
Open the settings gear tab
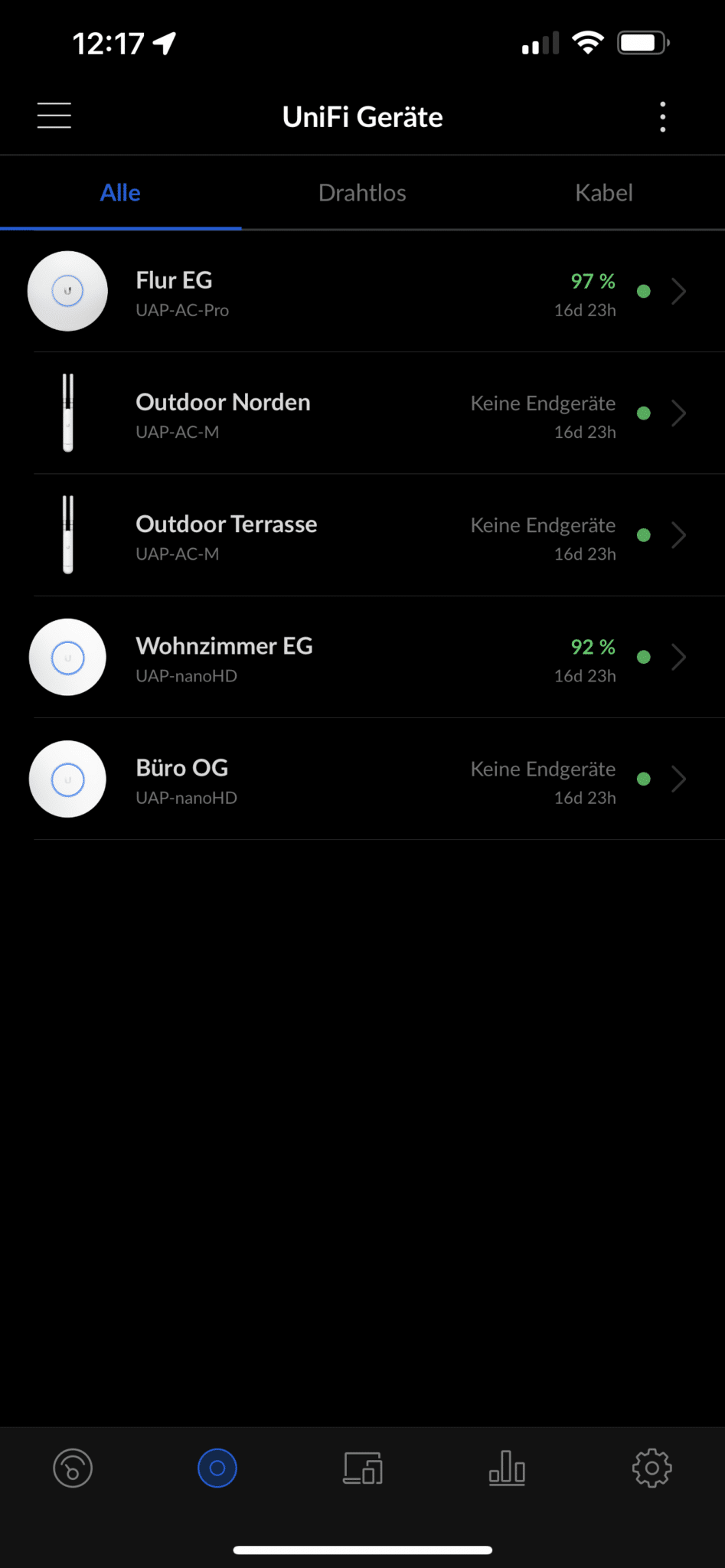pyautogui.click(x=652, y=1468)
